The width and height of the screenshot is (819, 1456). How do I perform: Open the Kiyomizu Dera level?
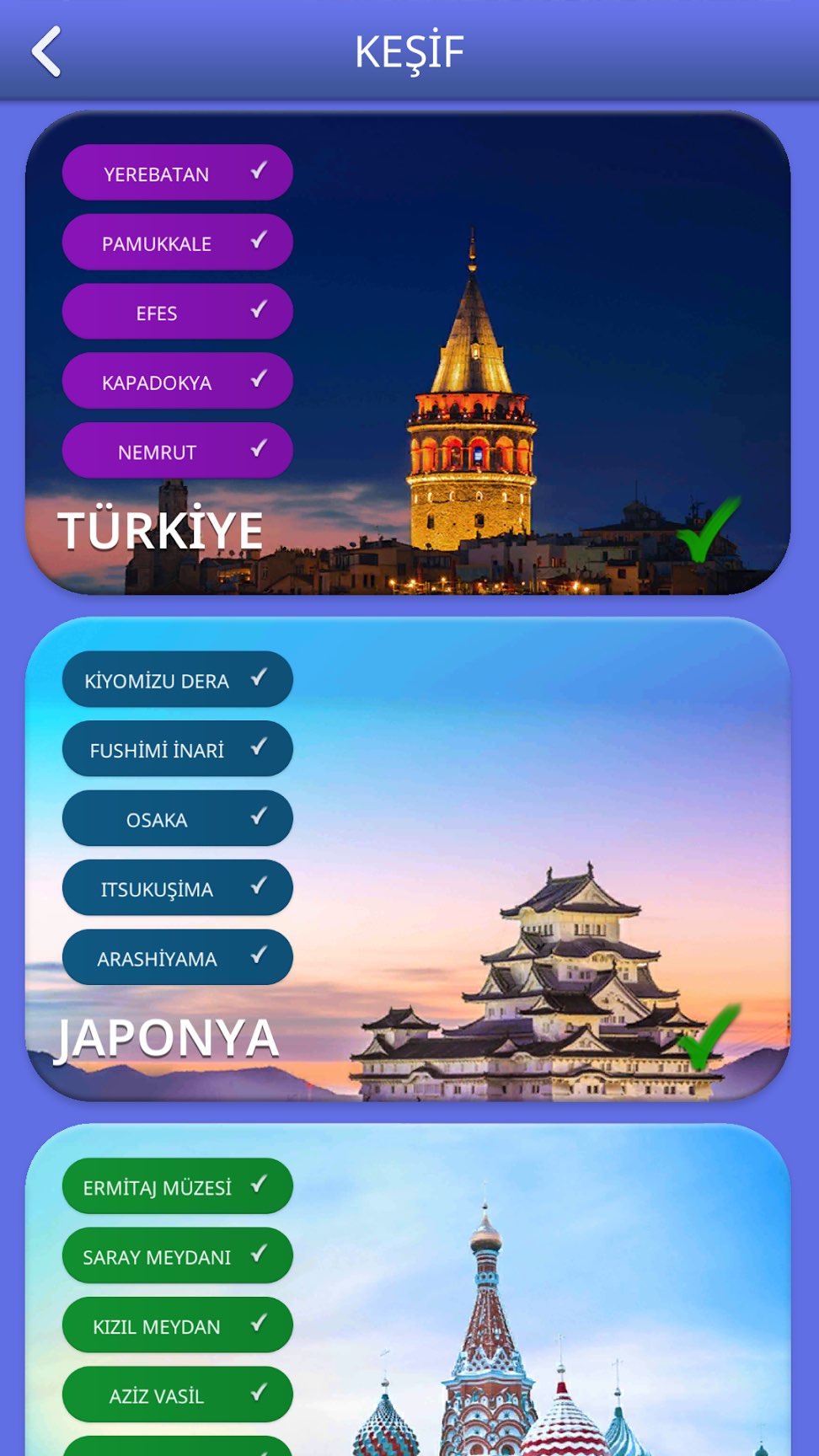(178, 679)
